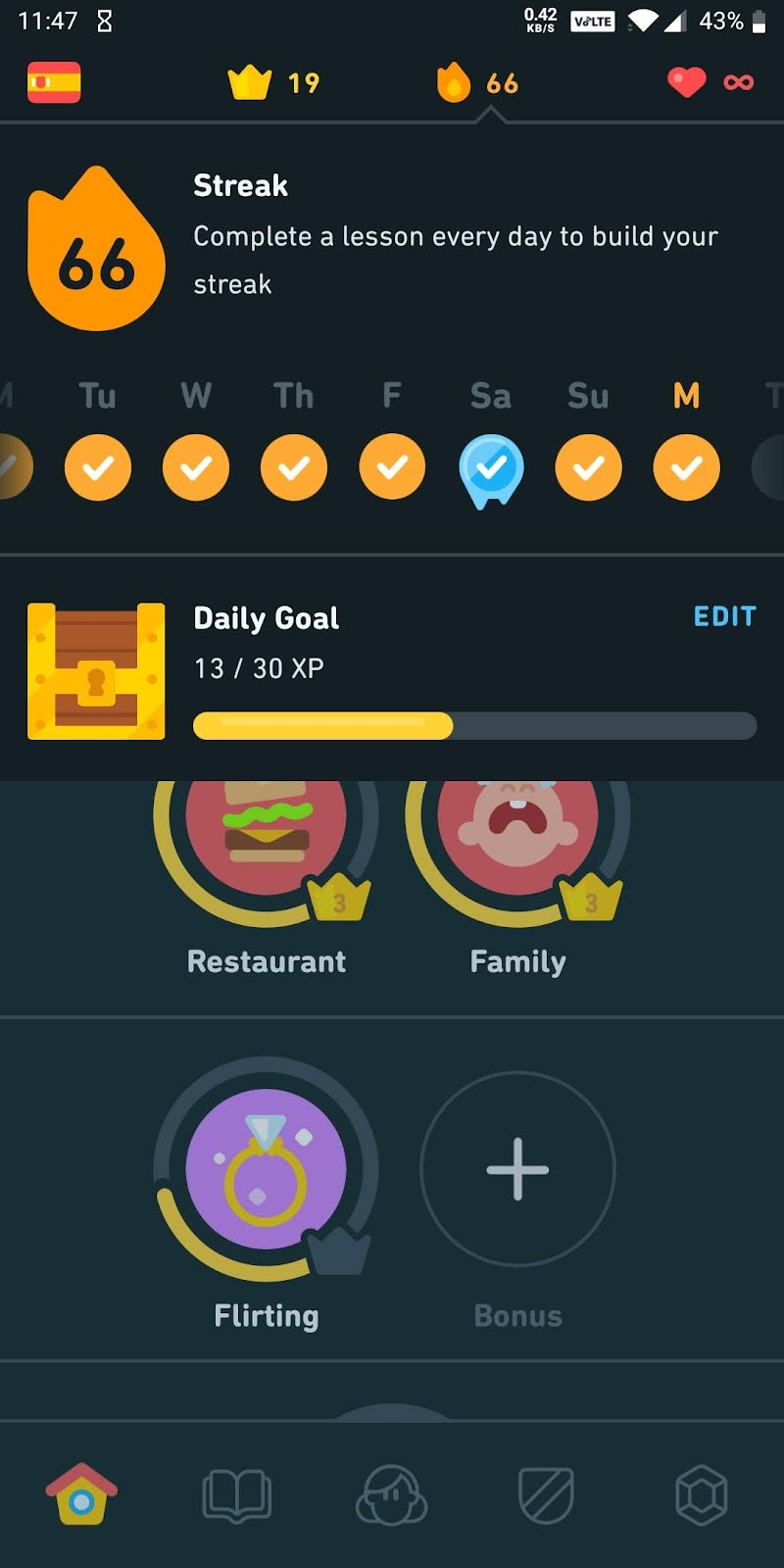View crowns count of 19
The height and width of the screenshot is (1568, 784).
(273, 83)
